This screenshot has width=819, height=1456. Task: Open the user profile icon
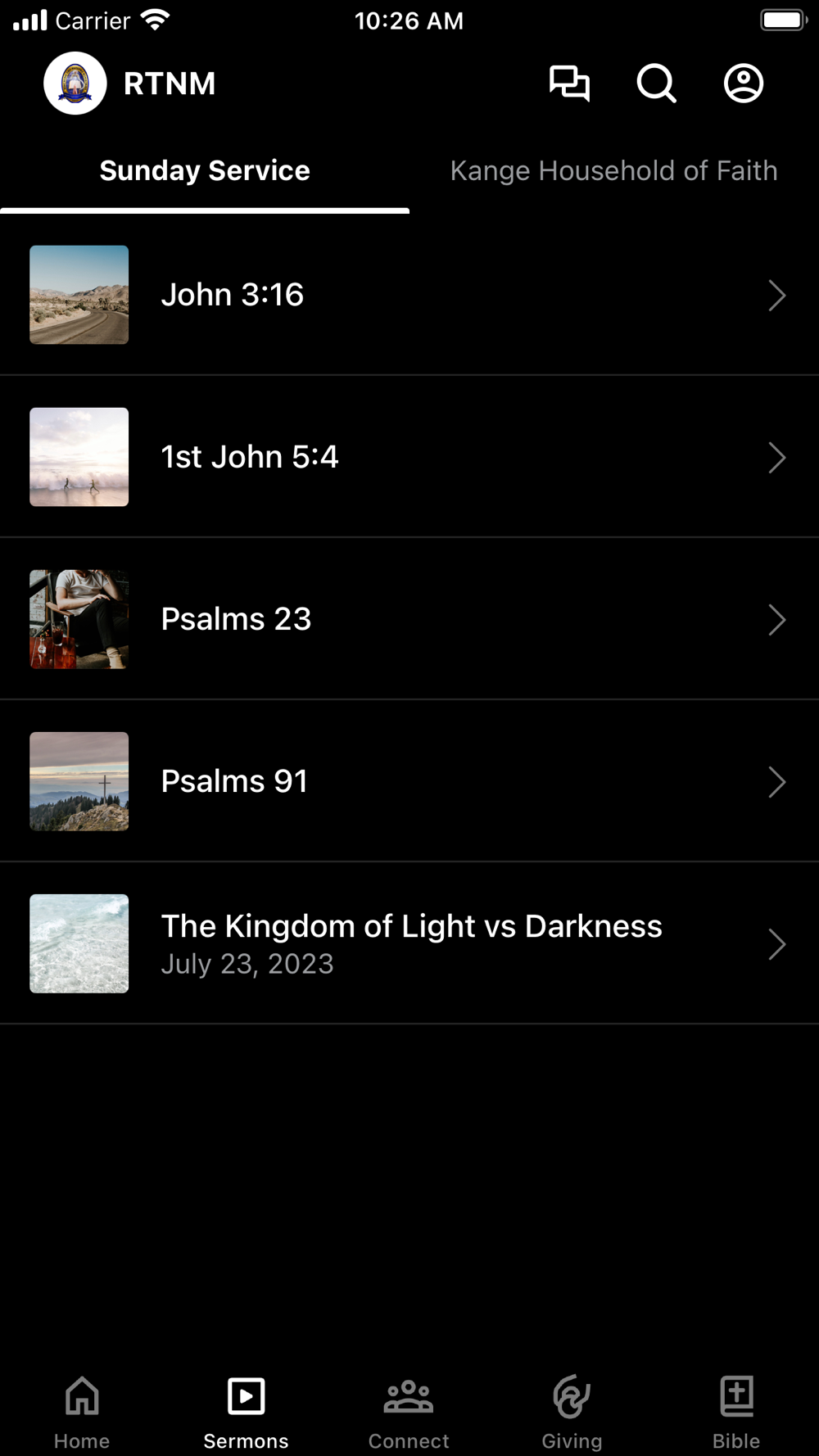744,84
